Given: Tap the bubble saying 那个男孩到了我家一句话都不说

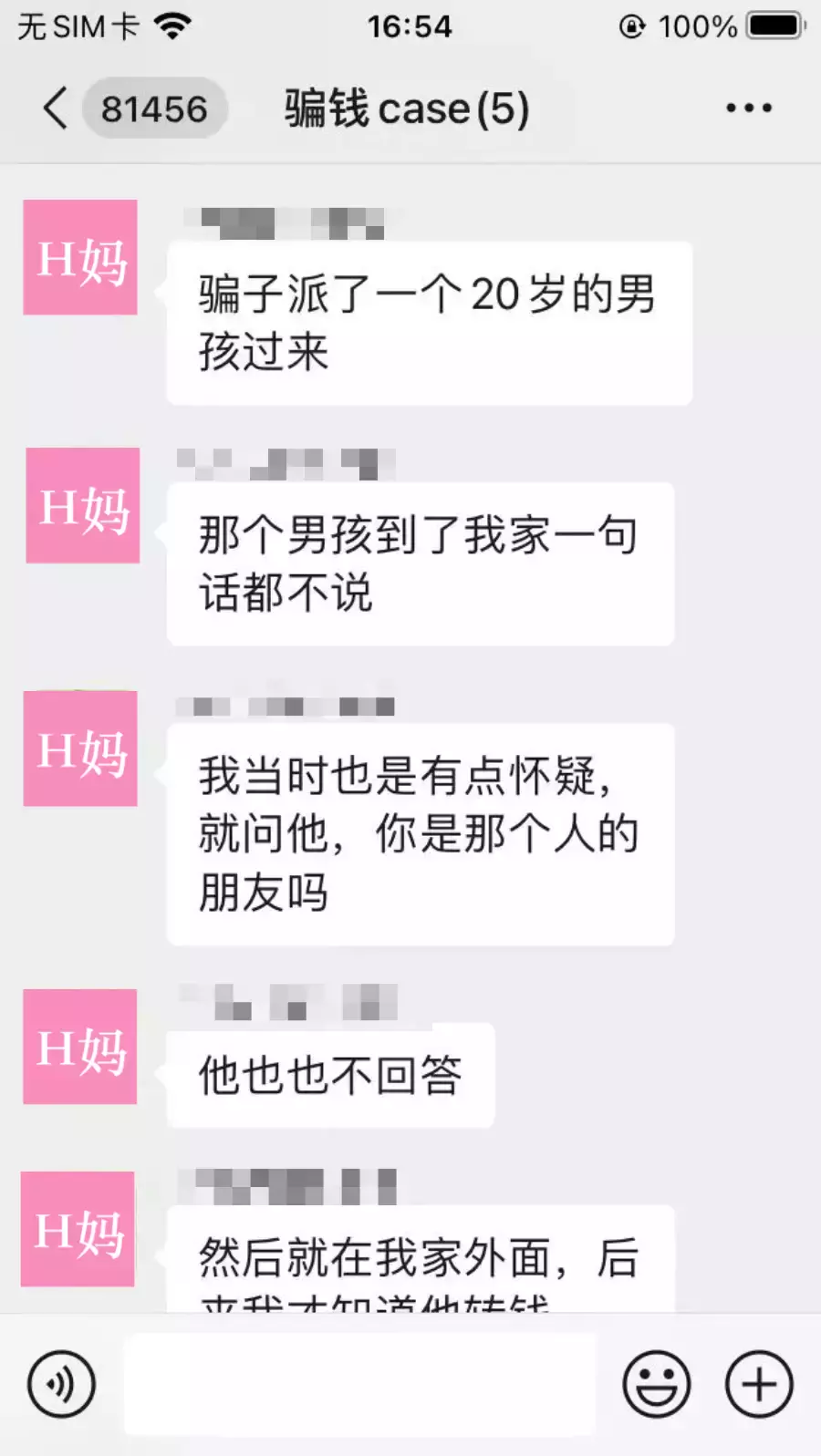Looking at the screenshot, I should coord(420,563).
